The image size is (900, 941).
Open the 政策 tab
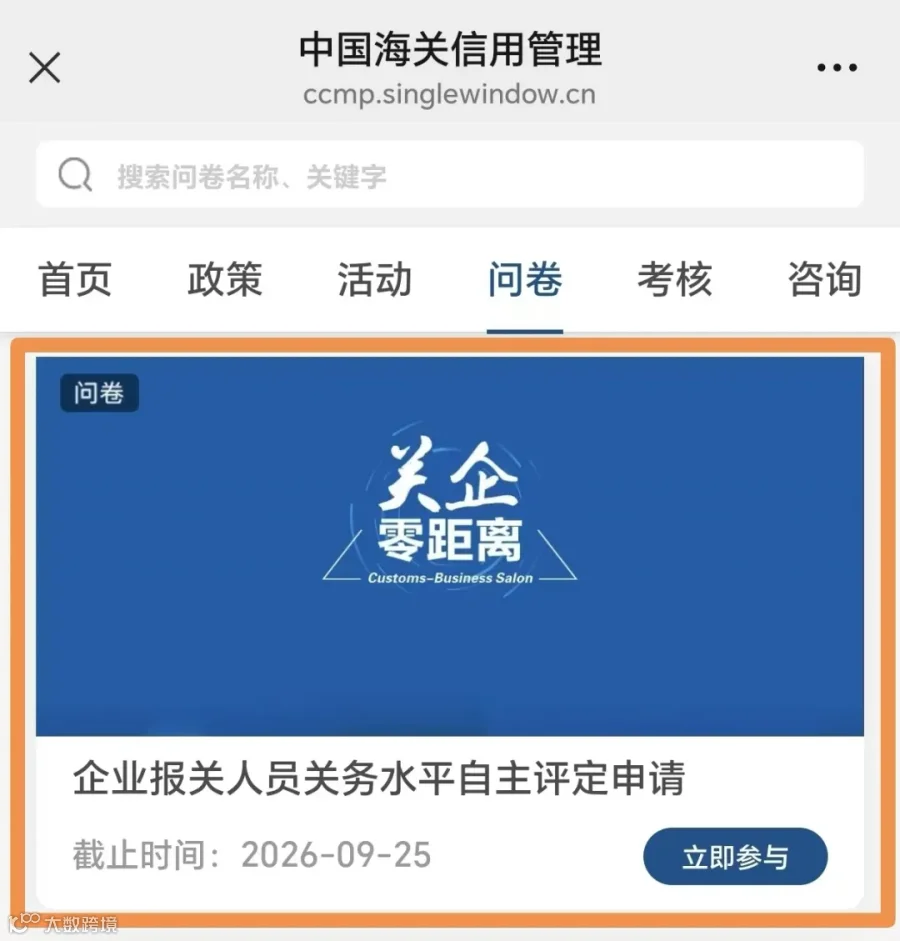[x=225, y=279]
